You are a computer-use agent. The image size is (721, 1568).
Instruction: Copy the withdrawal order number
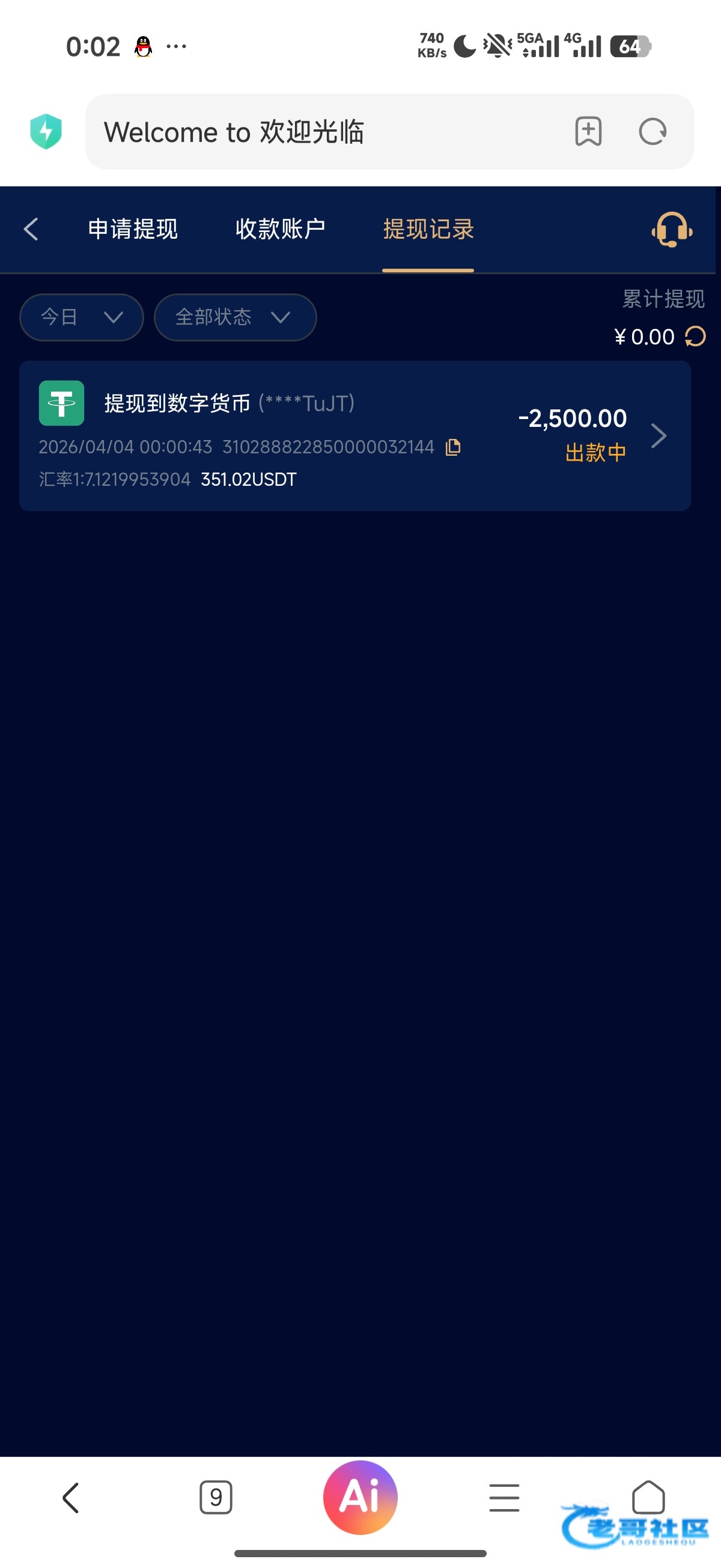coord(453,447)
